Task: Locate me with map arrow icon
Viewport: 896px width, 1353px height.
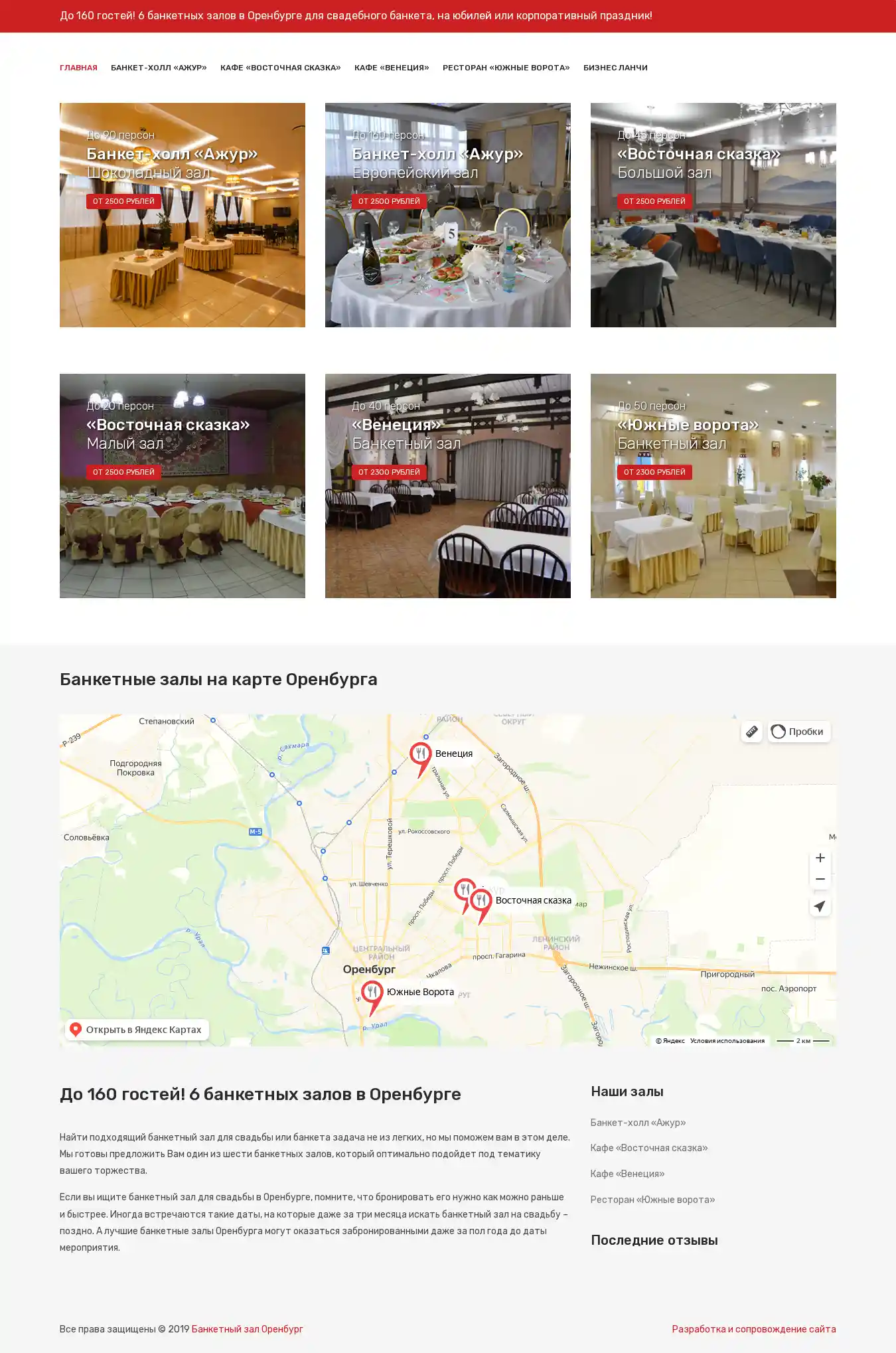Action: [820, 906]
